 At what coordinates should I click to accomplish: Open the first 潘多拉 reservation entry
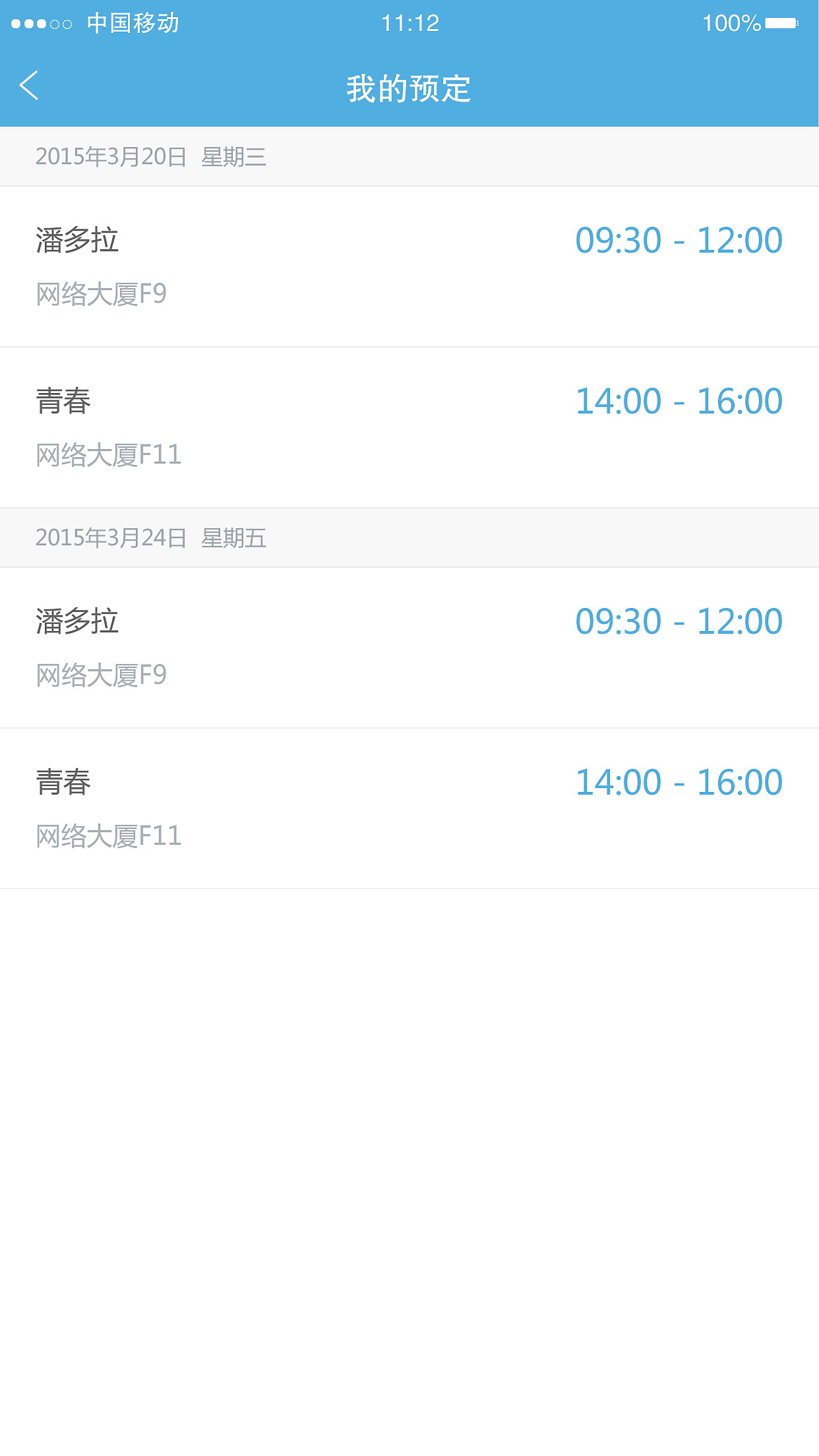point(77,241)
